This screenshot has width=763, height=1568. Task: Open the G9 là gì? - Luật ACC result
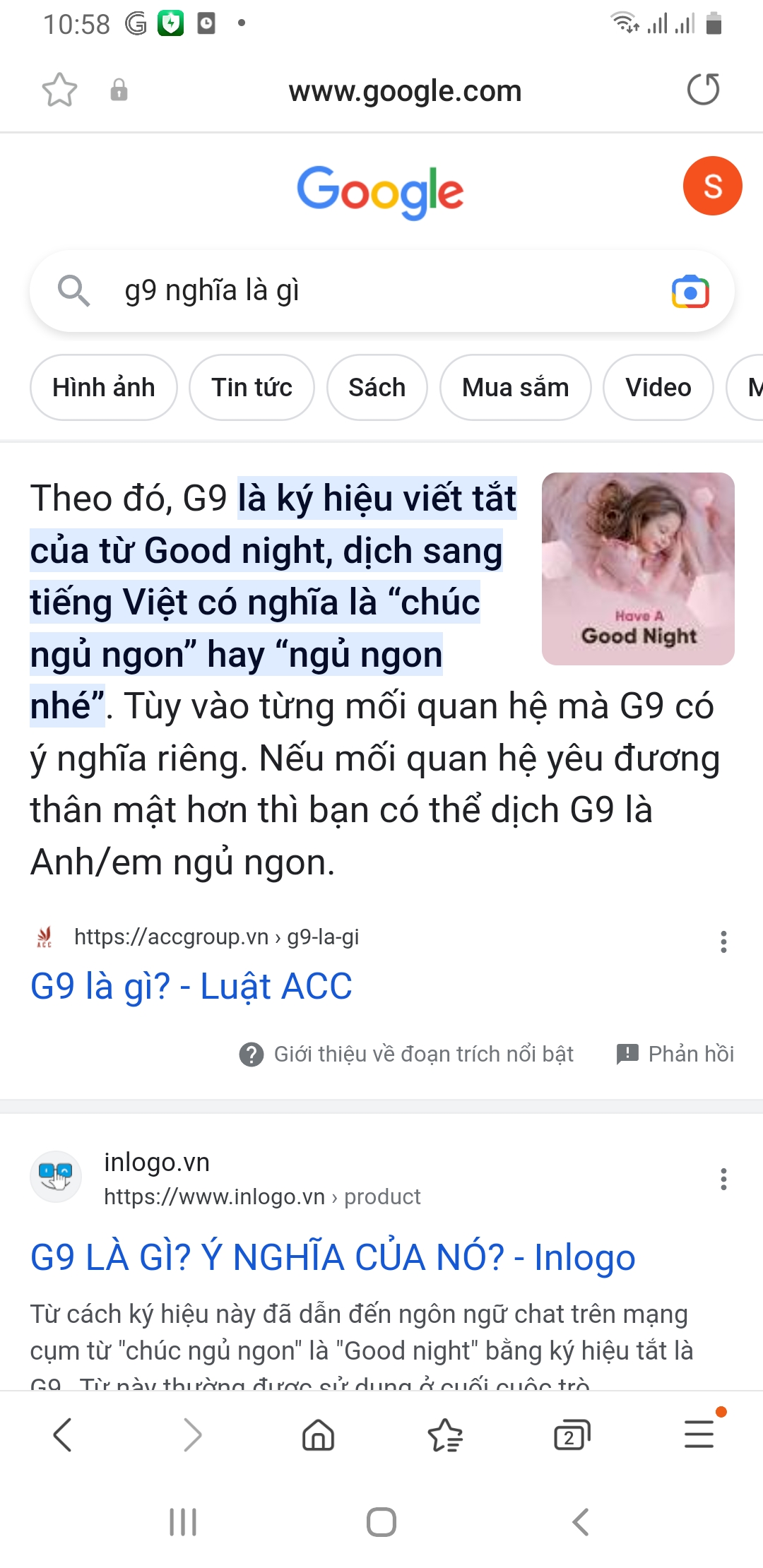click(x=191, y=986)
